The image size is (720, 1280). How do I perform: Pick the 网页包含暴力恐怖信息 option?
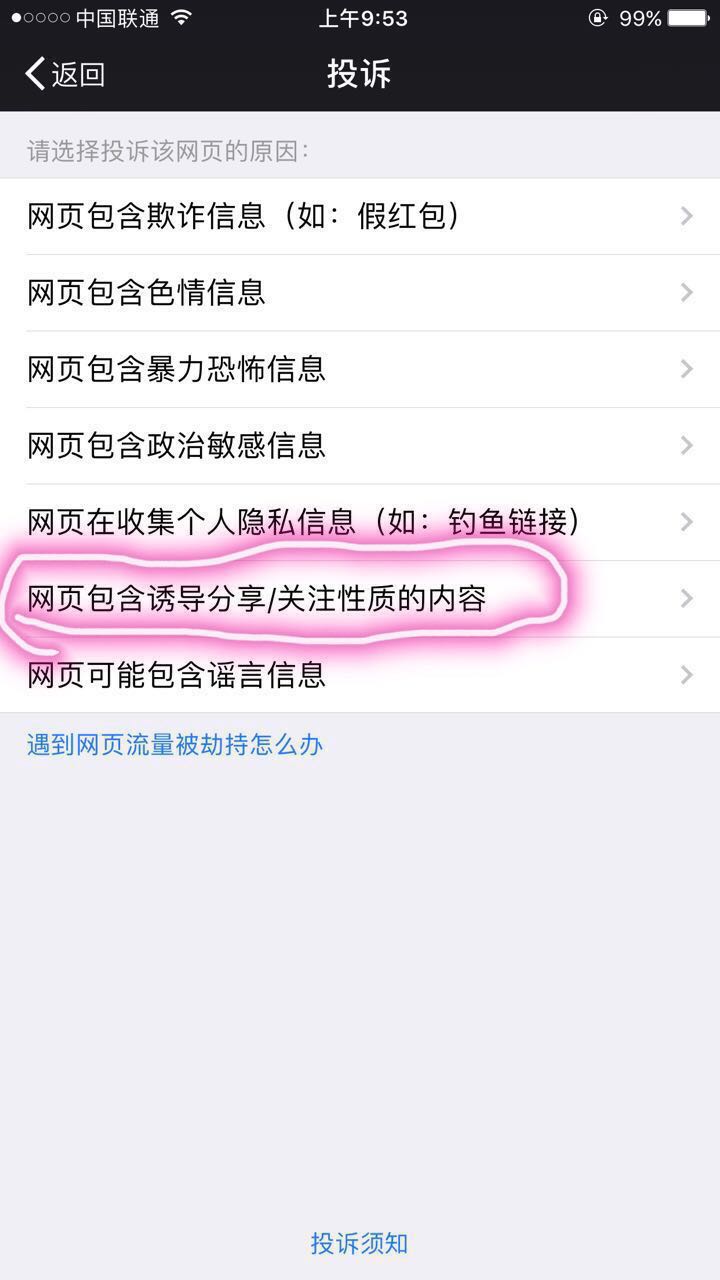point(360,369)
